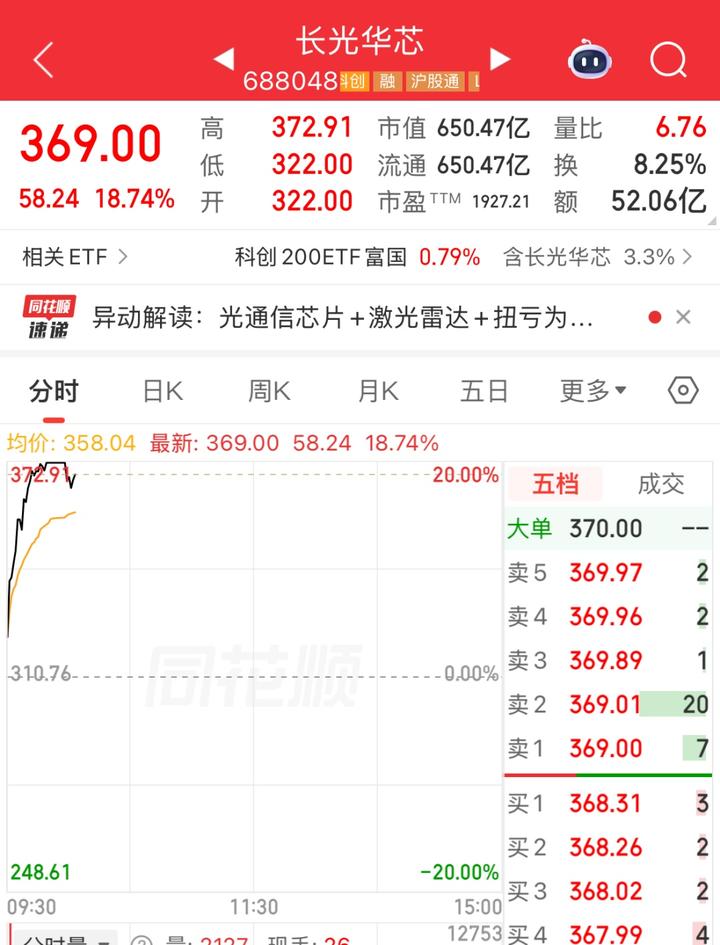Open chart settings hexagon icon
The width and height of the screenshot is (720, 945).
click(x=682, y=390)
